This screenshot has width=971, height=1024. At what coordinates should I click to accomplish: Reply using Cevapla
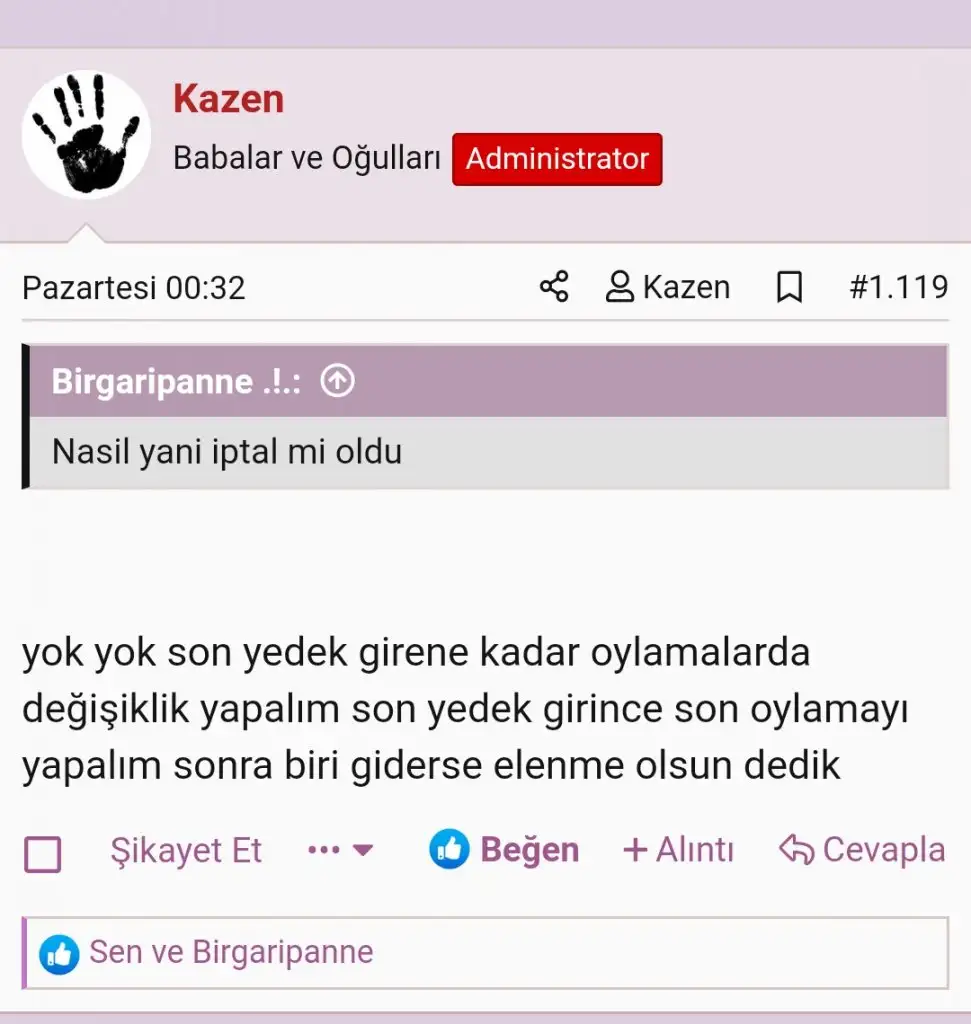pyautogui.click(x=861, y=851)
